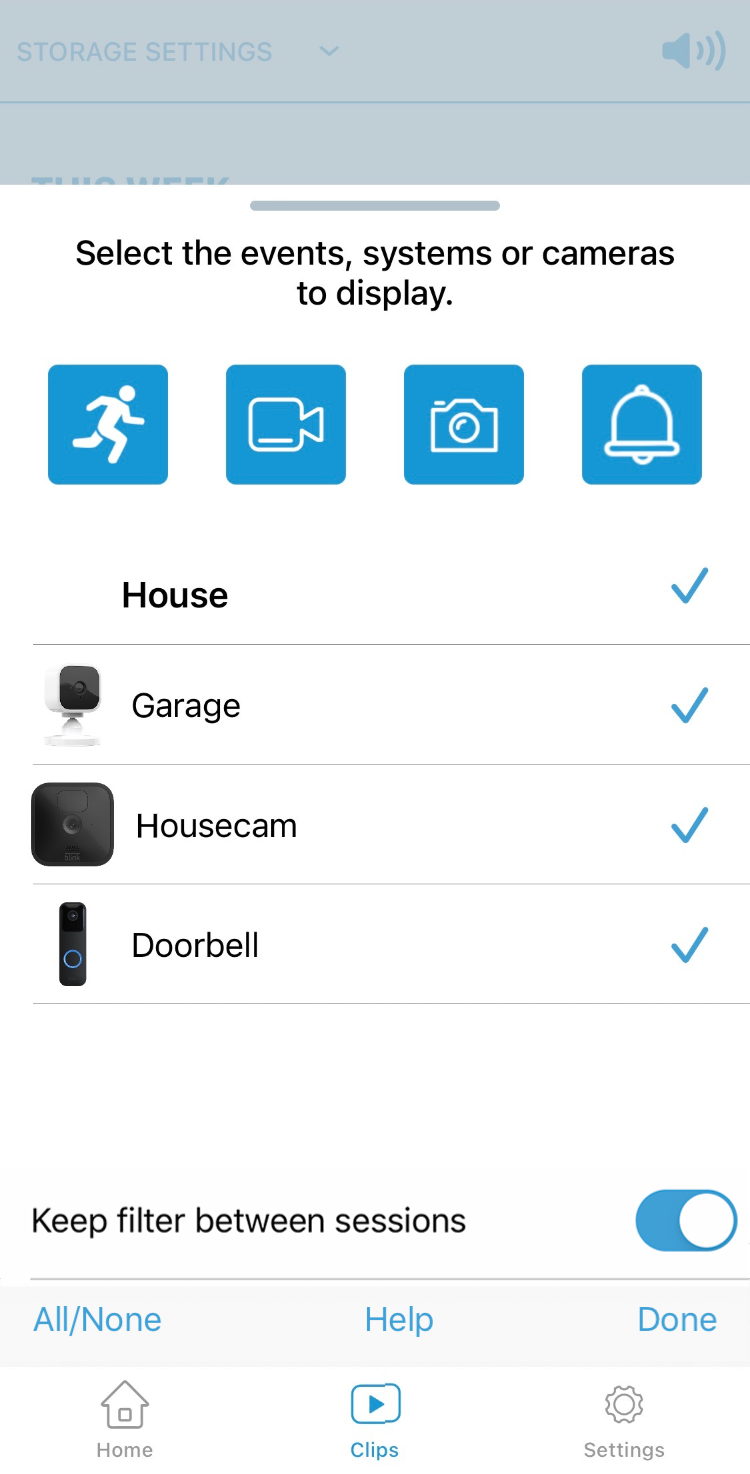750x1474 pixels.
Task: Switch to the Home tab
Action: [125, 1420]
